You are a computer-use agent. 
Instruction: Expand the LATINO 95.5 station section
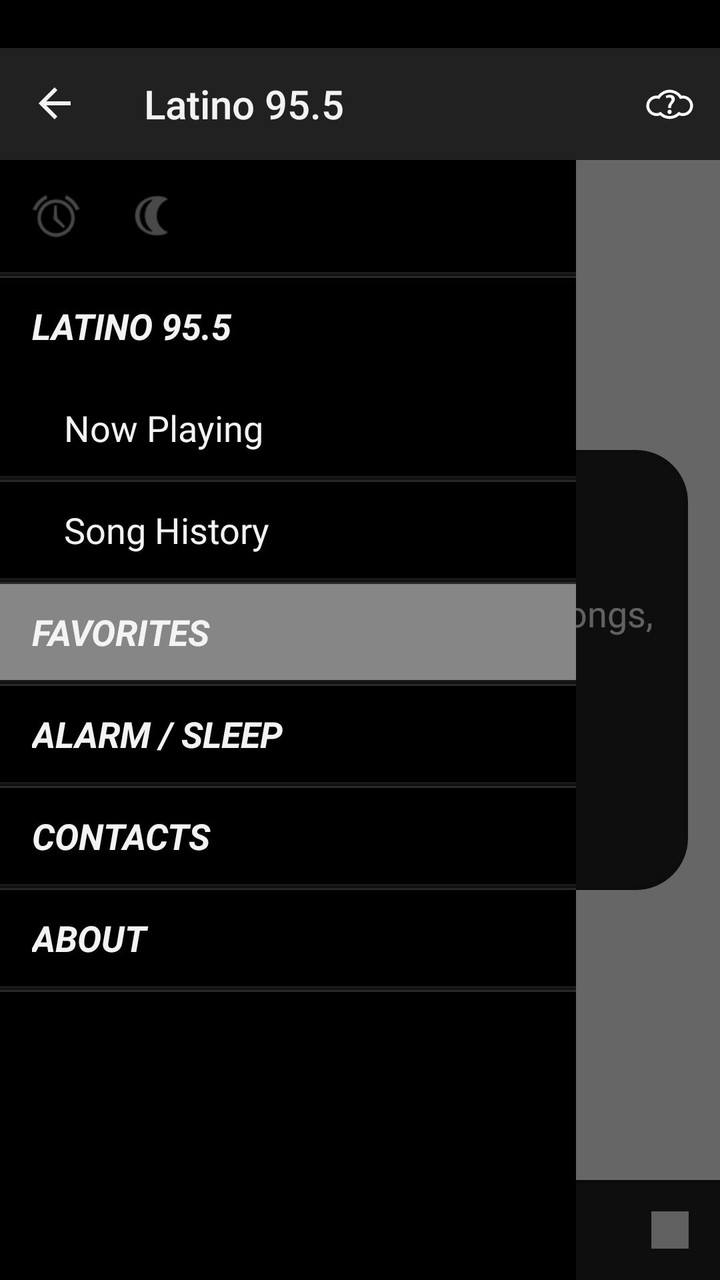point(131,327)
